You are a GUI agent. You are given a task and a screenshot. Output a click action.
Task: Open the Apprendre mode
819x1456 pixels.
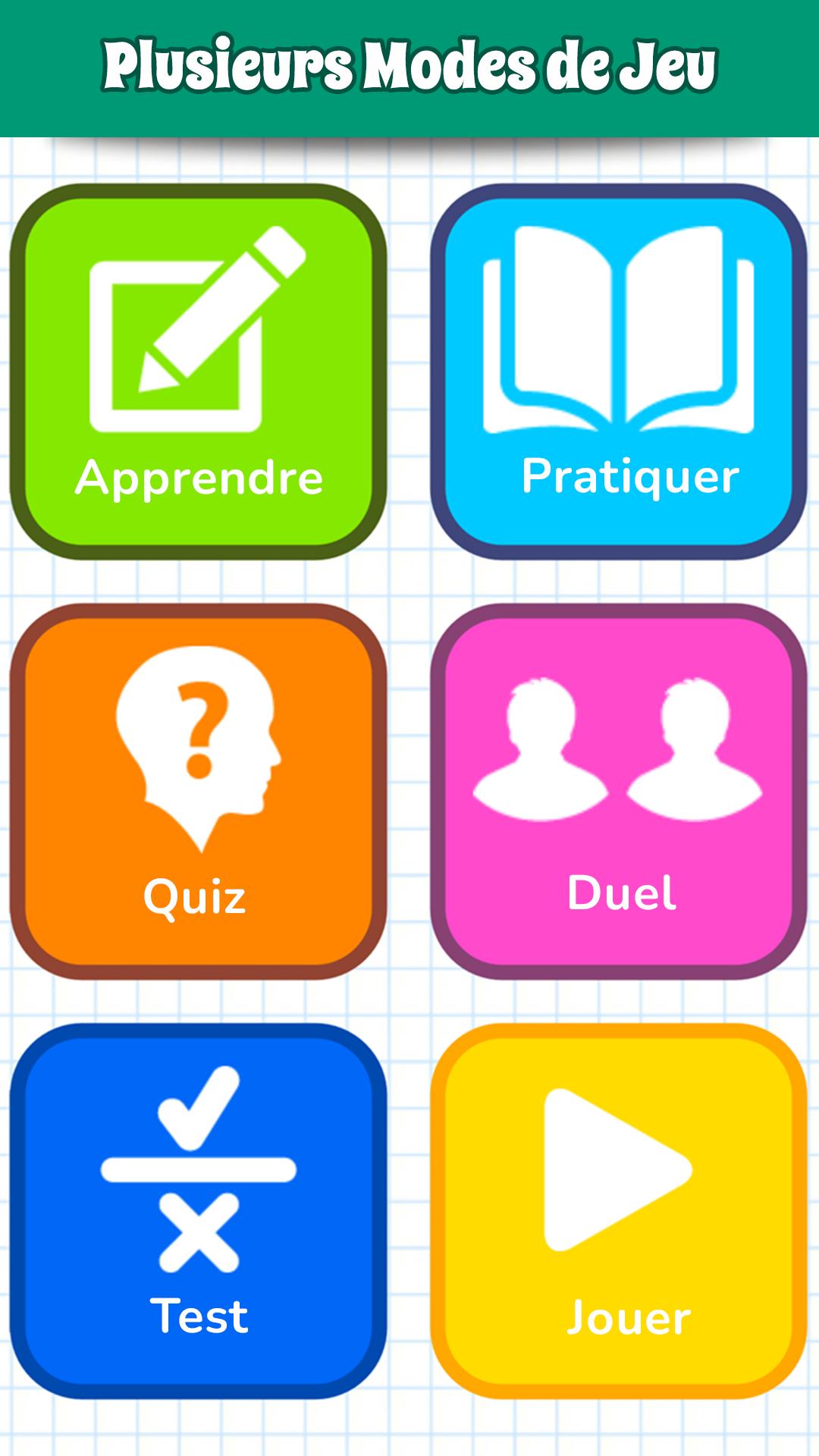pos(199,372)
